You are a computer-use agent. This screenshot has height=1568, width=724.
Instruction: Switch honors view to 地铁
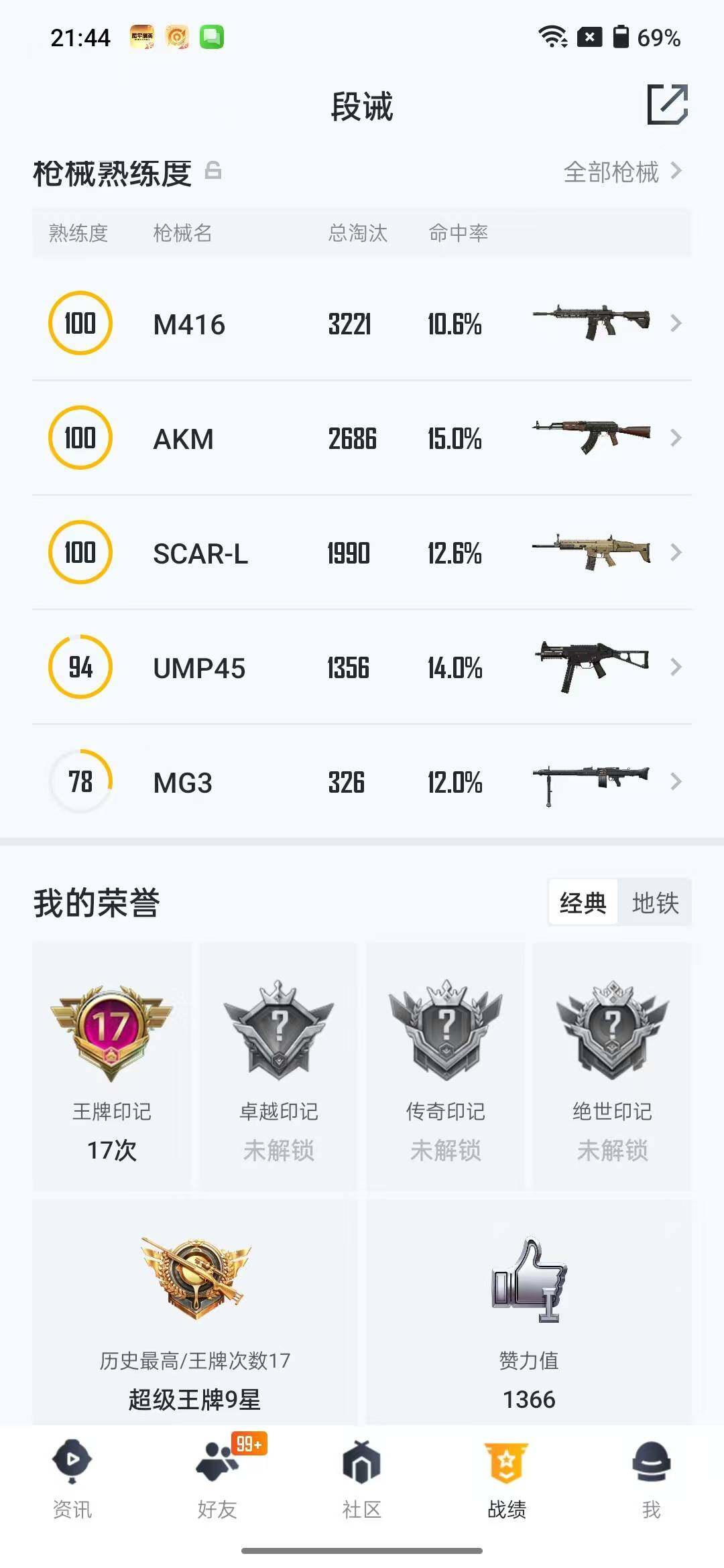(x=655, y=903)
